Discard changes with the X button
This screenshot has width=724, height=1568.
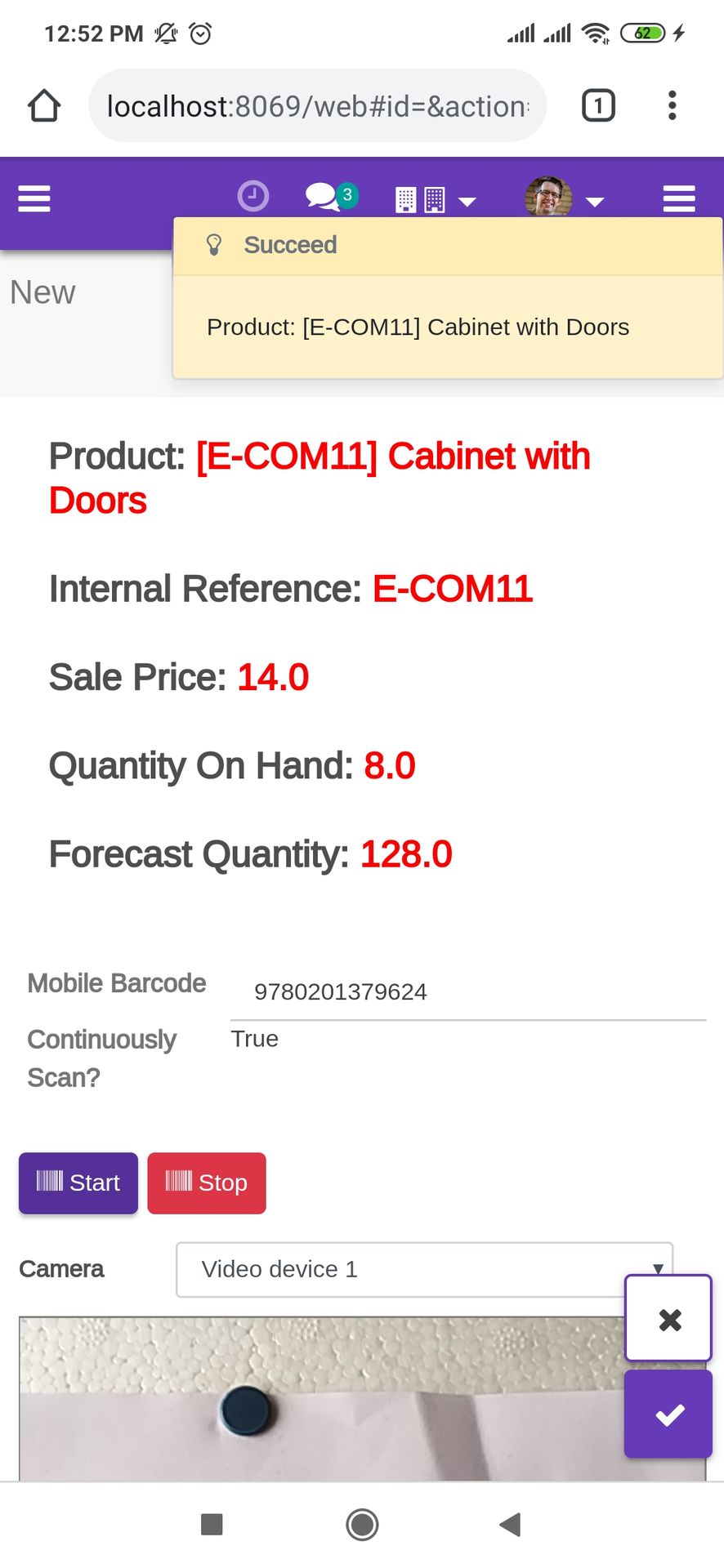point(669,1318)
